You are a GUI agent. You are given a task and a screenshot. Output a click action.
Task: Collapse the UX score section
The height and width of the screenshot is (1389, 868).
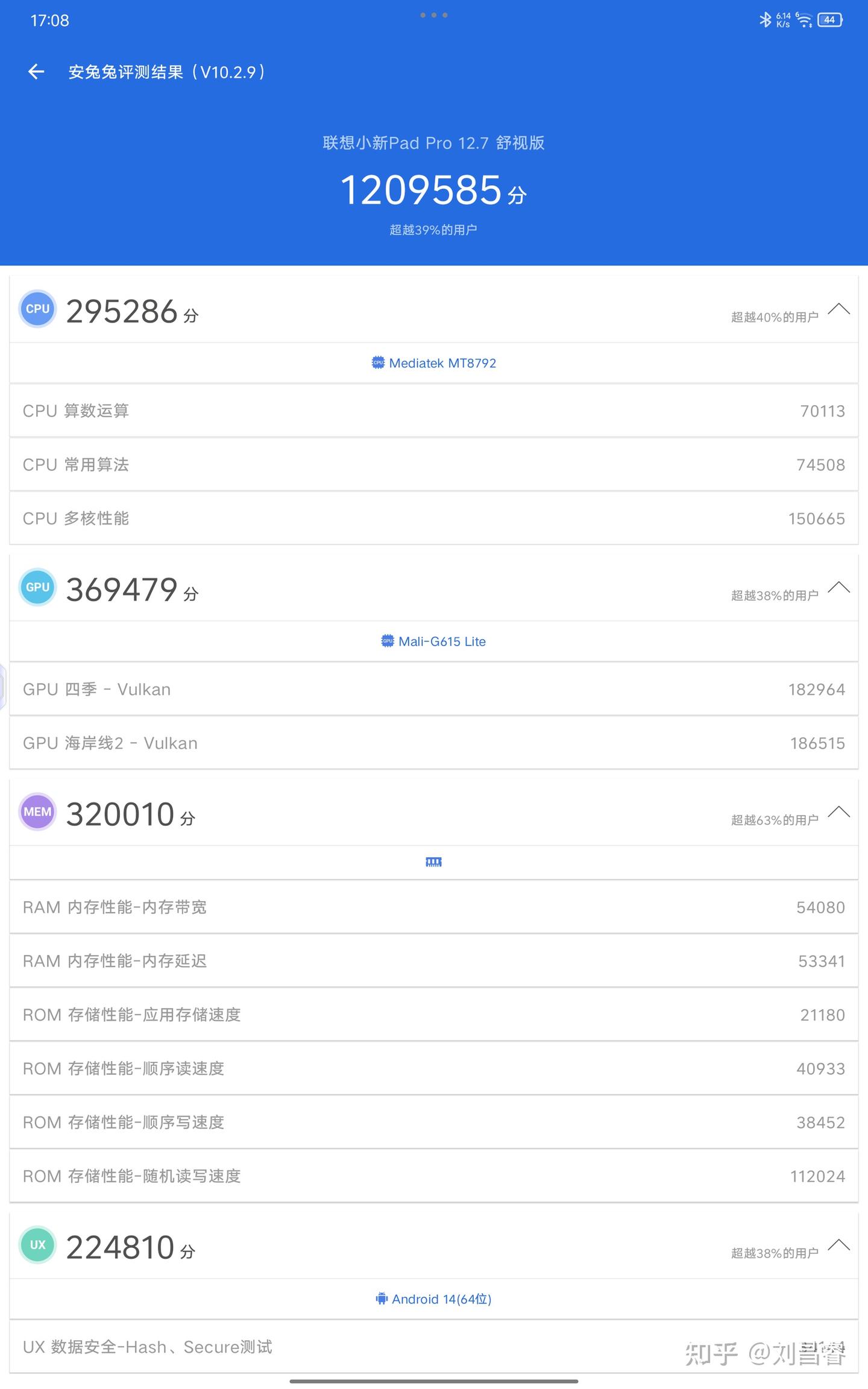tap(838, 1246)
